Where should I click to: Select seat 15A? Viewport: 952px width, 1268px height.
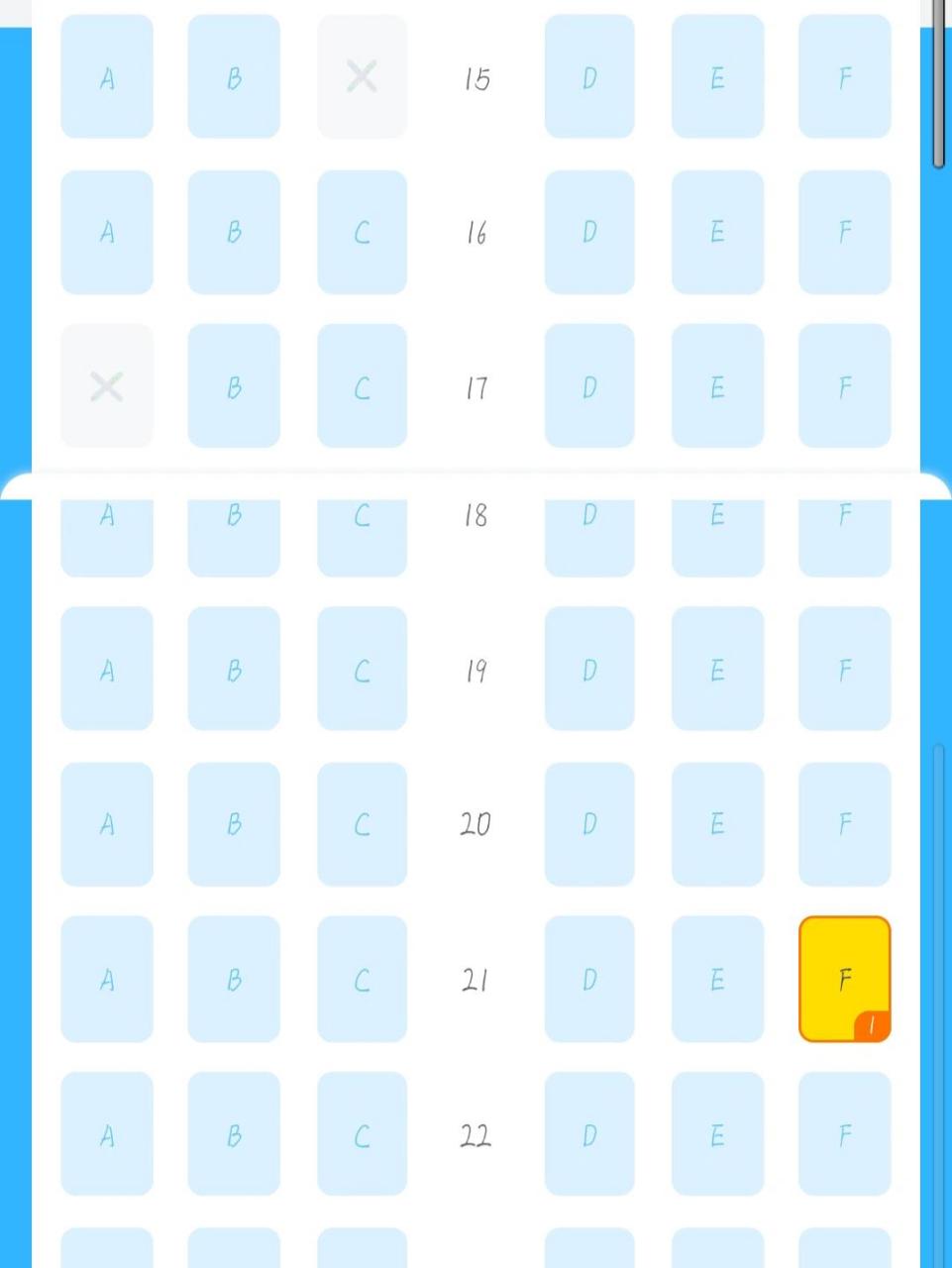pos(107,77)
